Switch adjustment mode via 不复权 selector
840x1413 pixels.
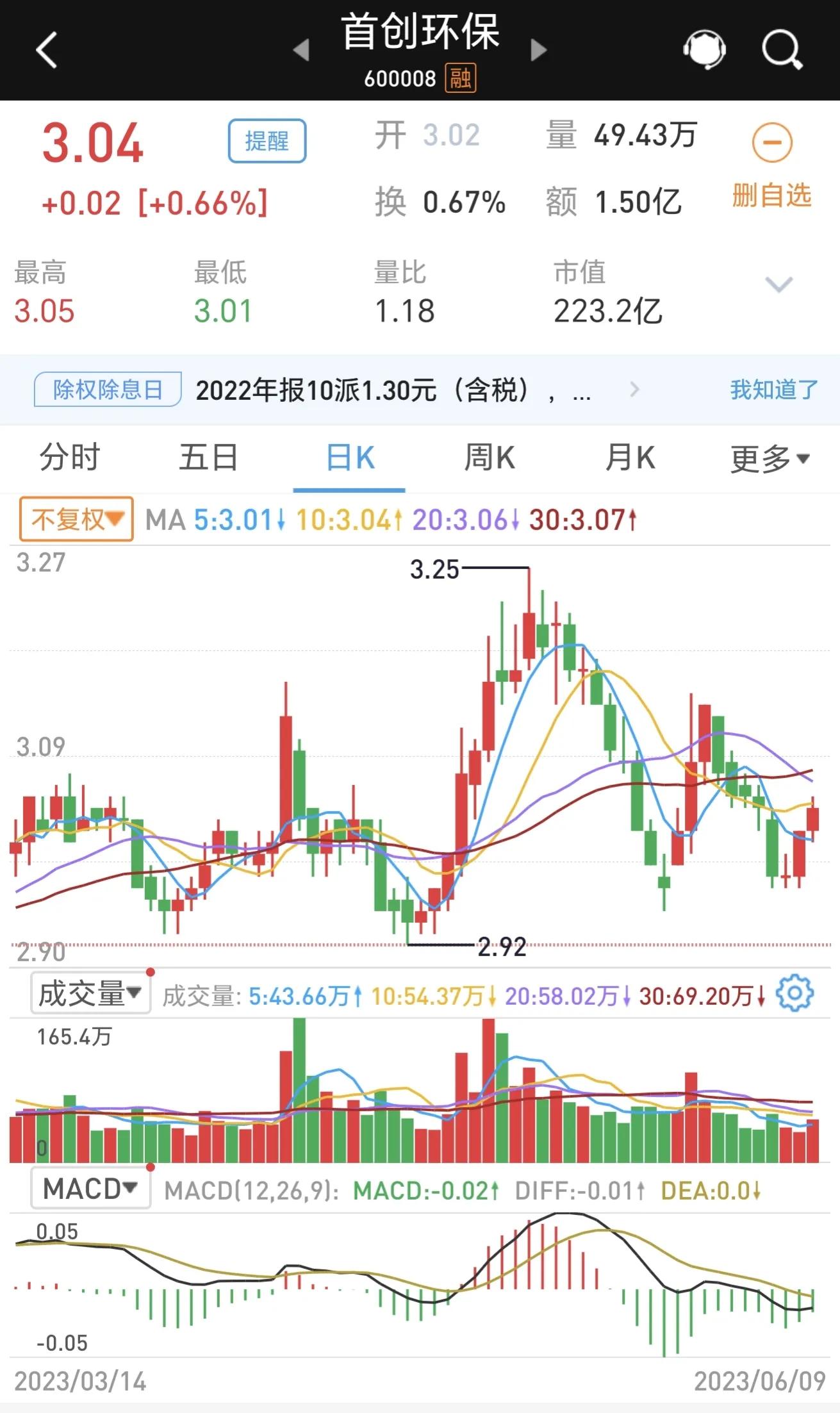[75, 520]
